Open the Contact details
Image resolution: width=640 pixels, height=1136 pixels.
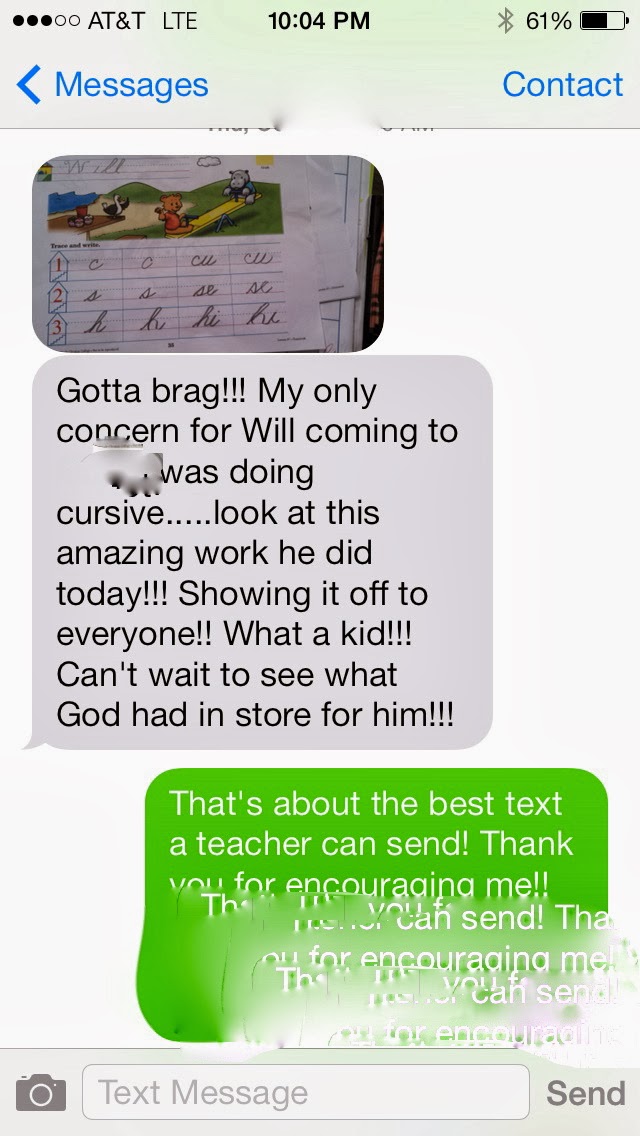(562, 85)
